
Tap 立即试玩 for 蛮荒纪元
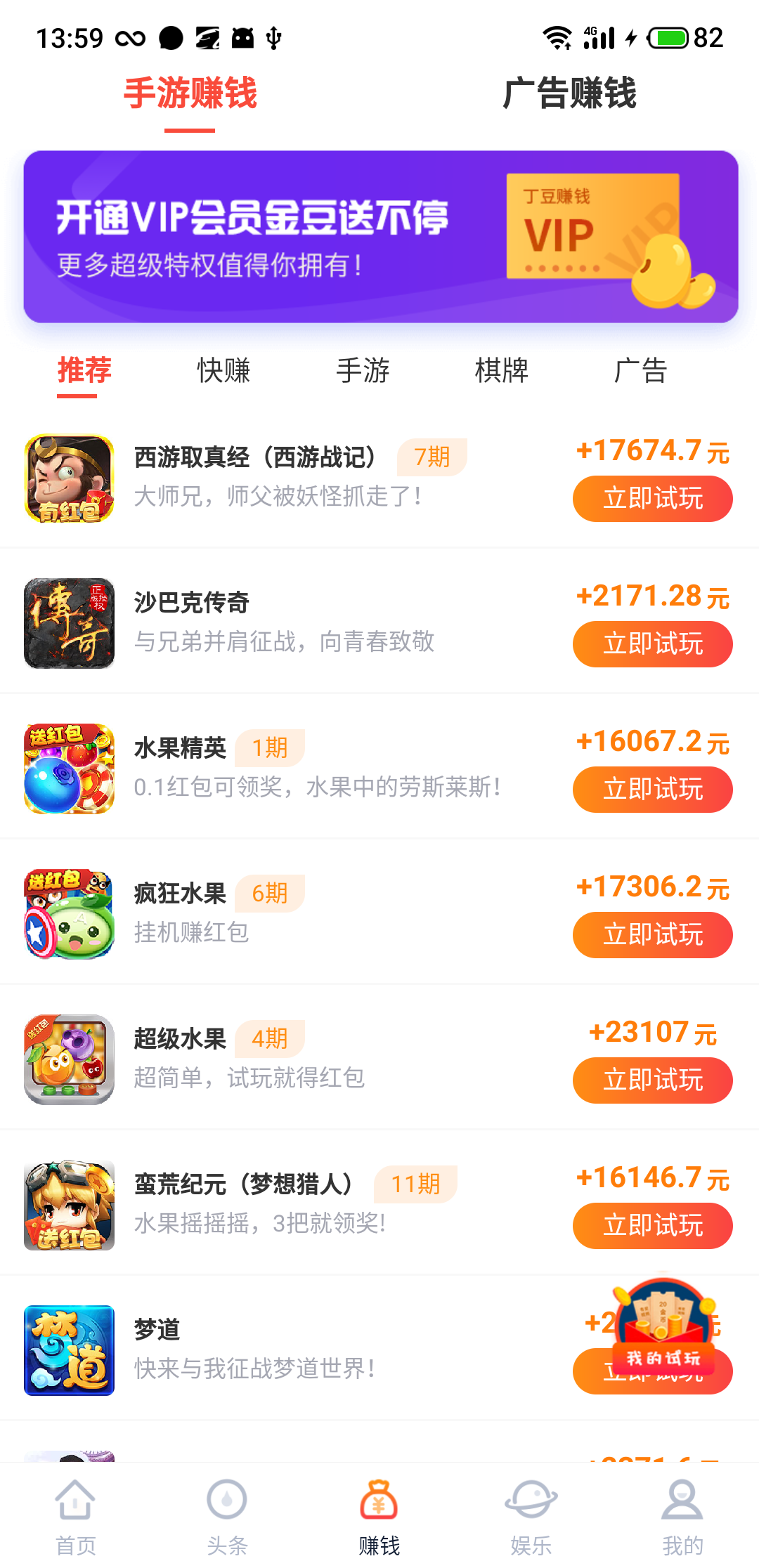click(x=653, y=1226)
